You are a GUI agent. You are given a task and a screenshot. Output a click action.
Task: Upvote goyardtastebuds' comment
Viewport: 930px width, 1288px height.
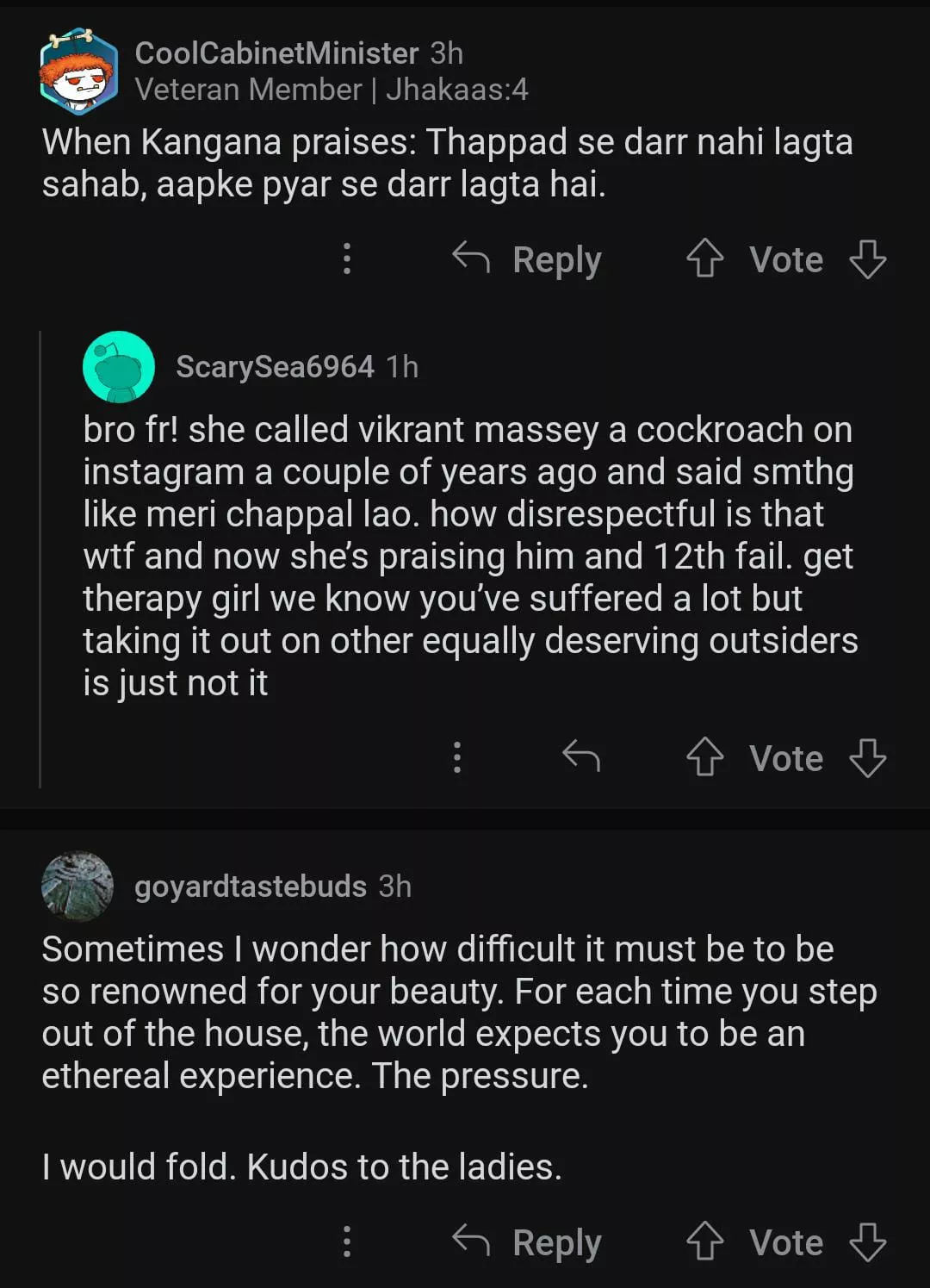[704, 1241]
